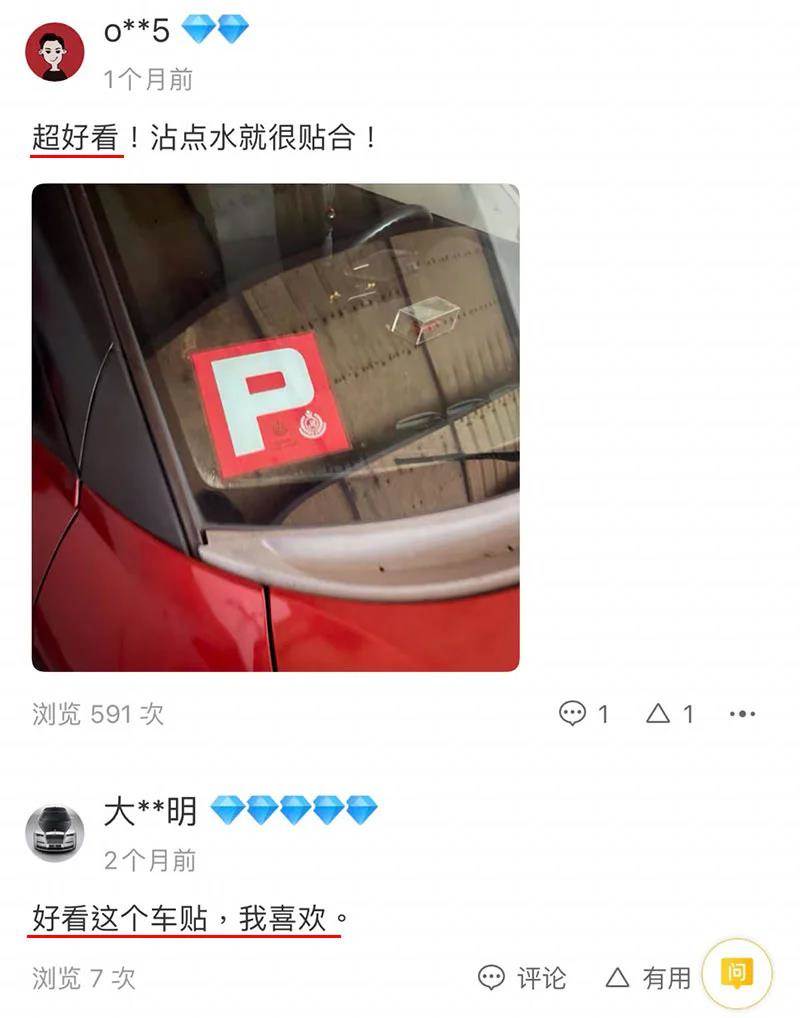This screenshot has height=1018, width=800.
Task: Tap 评论 under 大**明's review
Action: point(521,977)
